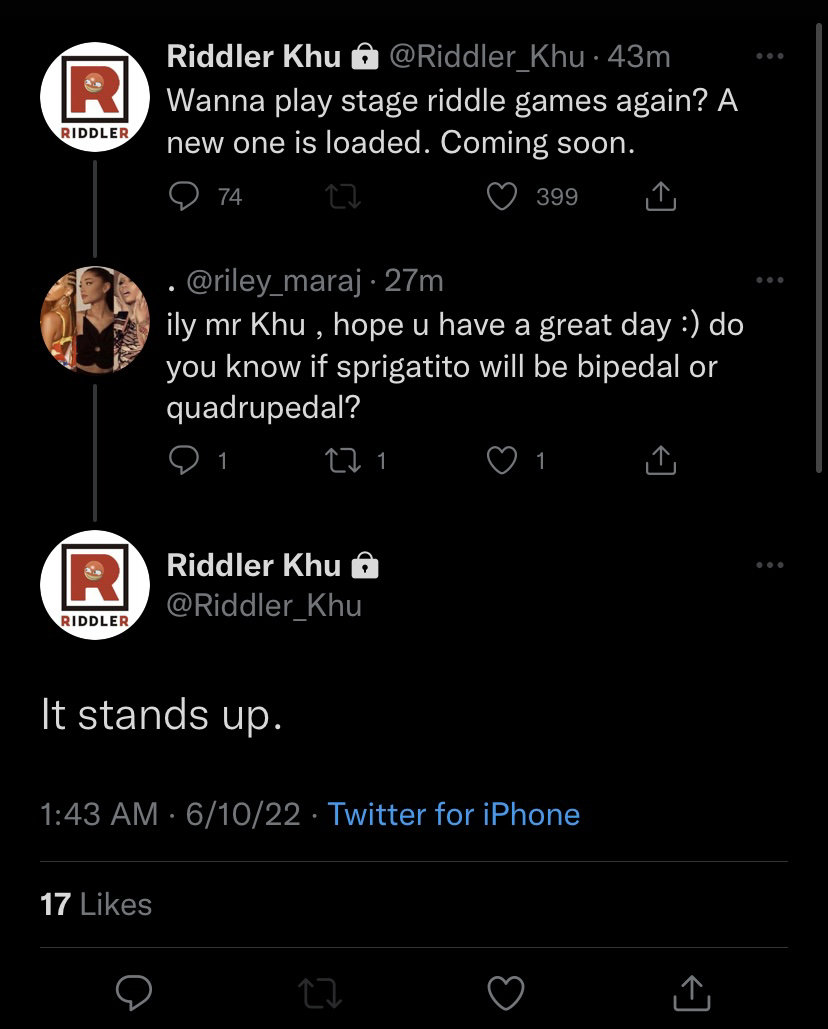Screen dimensions: 828x1029
Task: Reply to riley_maraj's sprigatito question
Action: (184, 460)
